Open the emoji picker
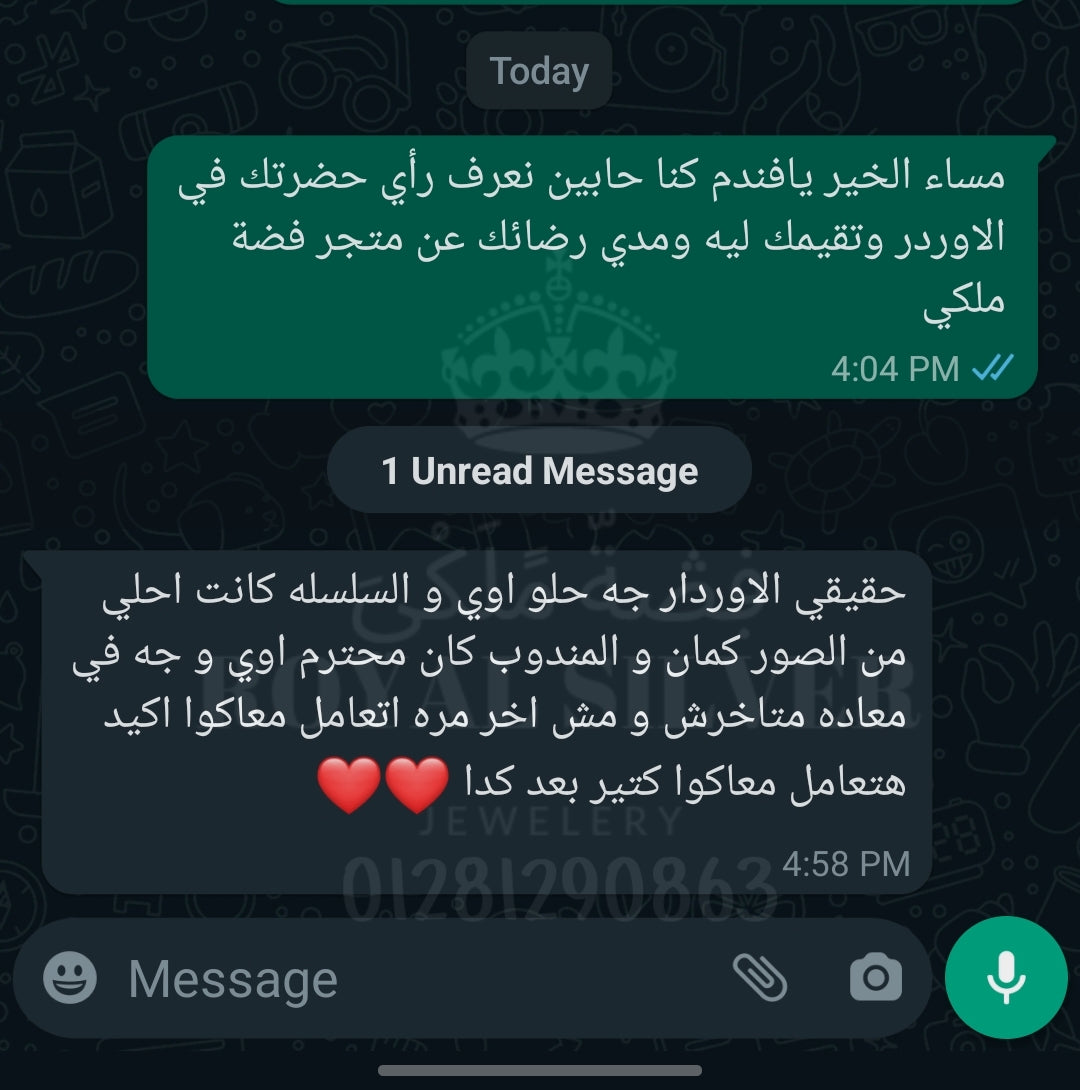The image size is (1080, 1090). 70,978
